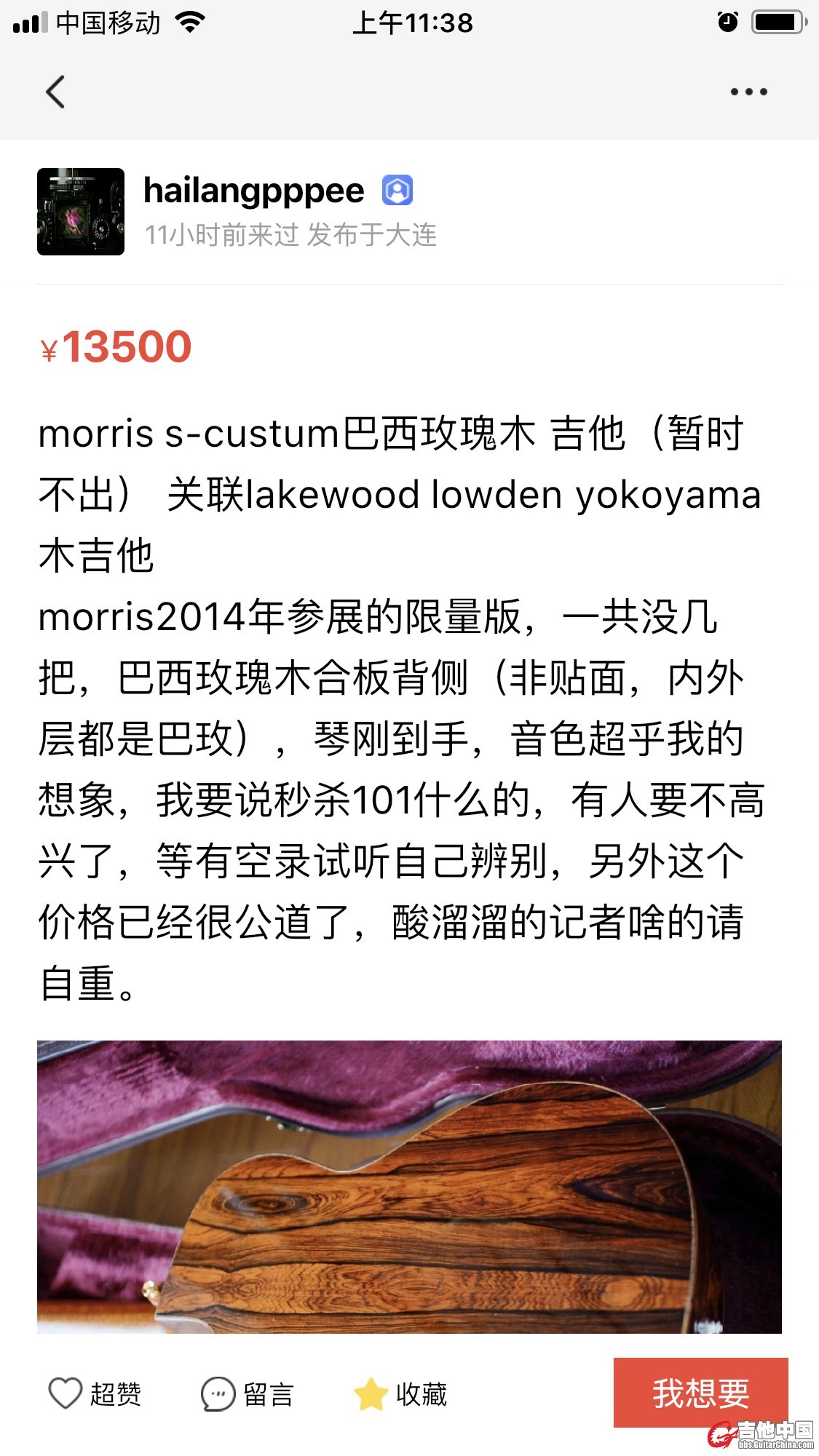This screenshot has width=819, height=1456.
Task: Open the guitar photo full-size
Action: (x=409, y=1186)
